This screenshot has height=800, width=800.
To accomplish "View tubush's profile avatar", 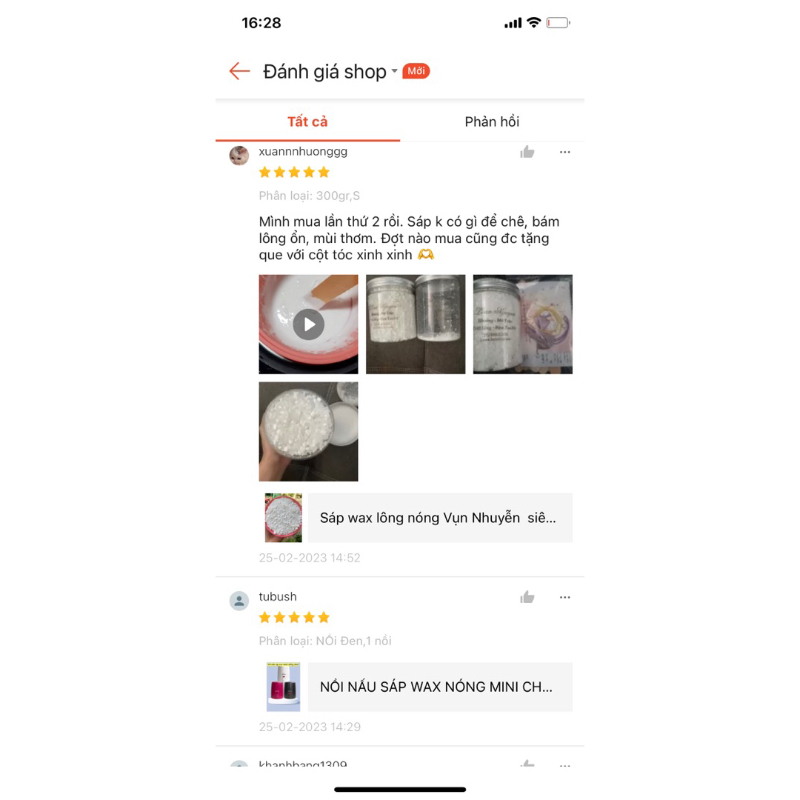I will (x=239, y=601).
